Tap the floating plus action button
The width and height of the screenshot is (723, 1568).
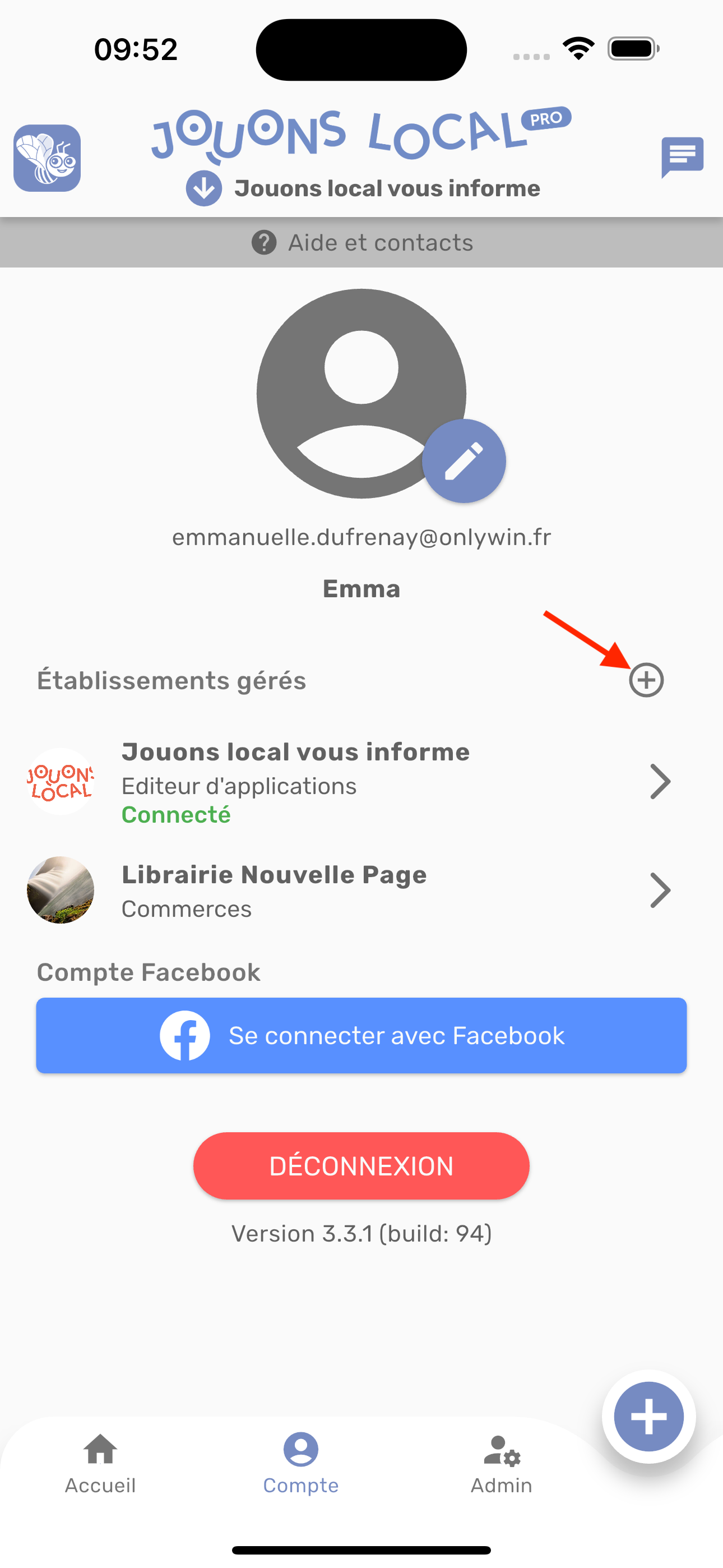pyautogui.click(x=649, y=1417)
